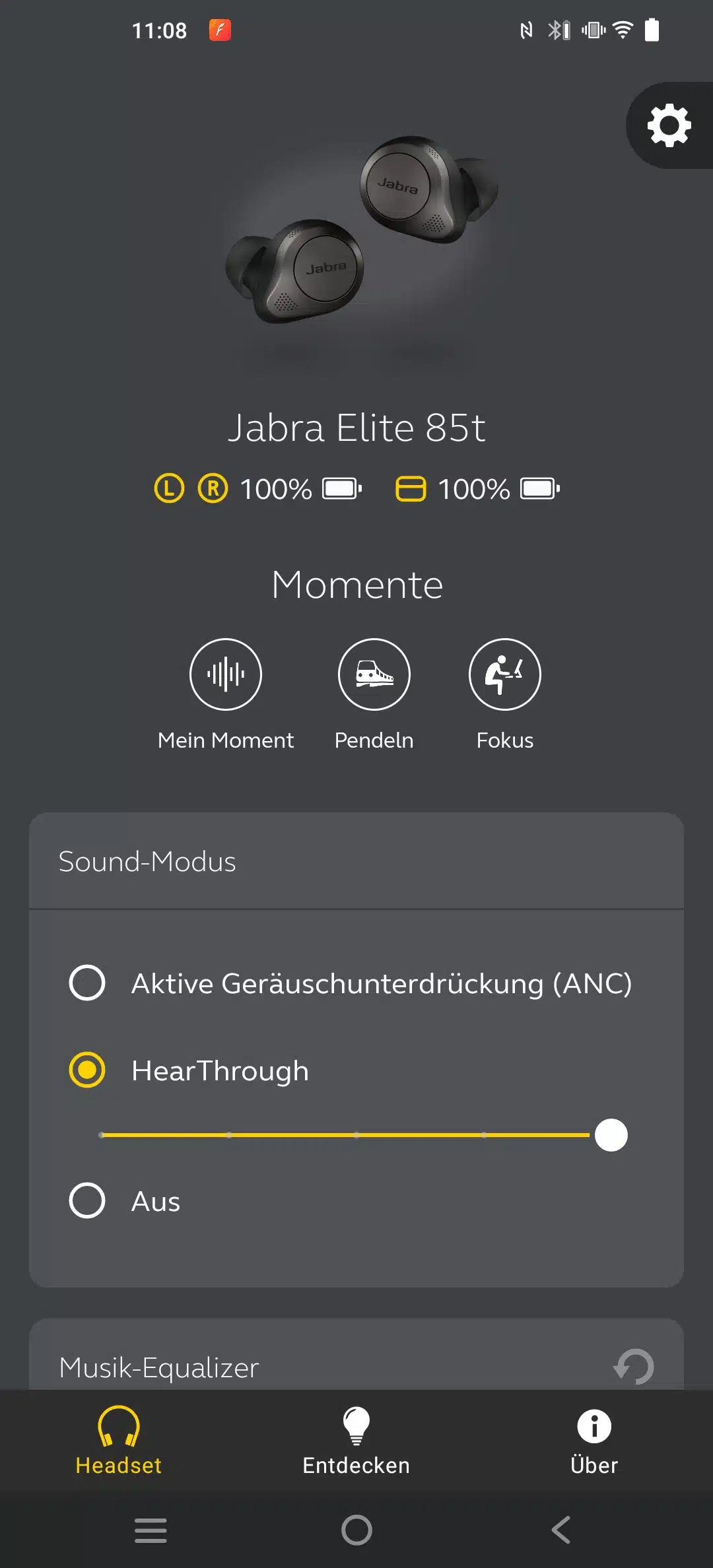Tap the HearThrough level slider
The height and width of the screenshot is (1568, 713).
tap(356, 1135)
